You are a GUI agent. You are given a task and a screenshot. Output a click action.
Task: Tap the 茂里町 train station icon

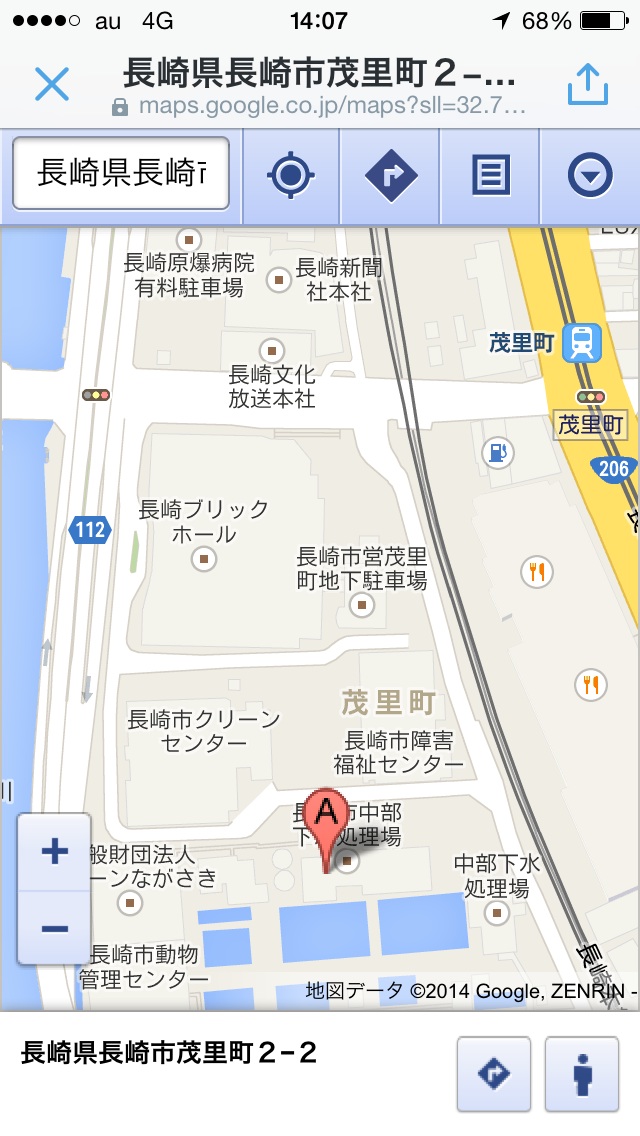click(580, 343)
